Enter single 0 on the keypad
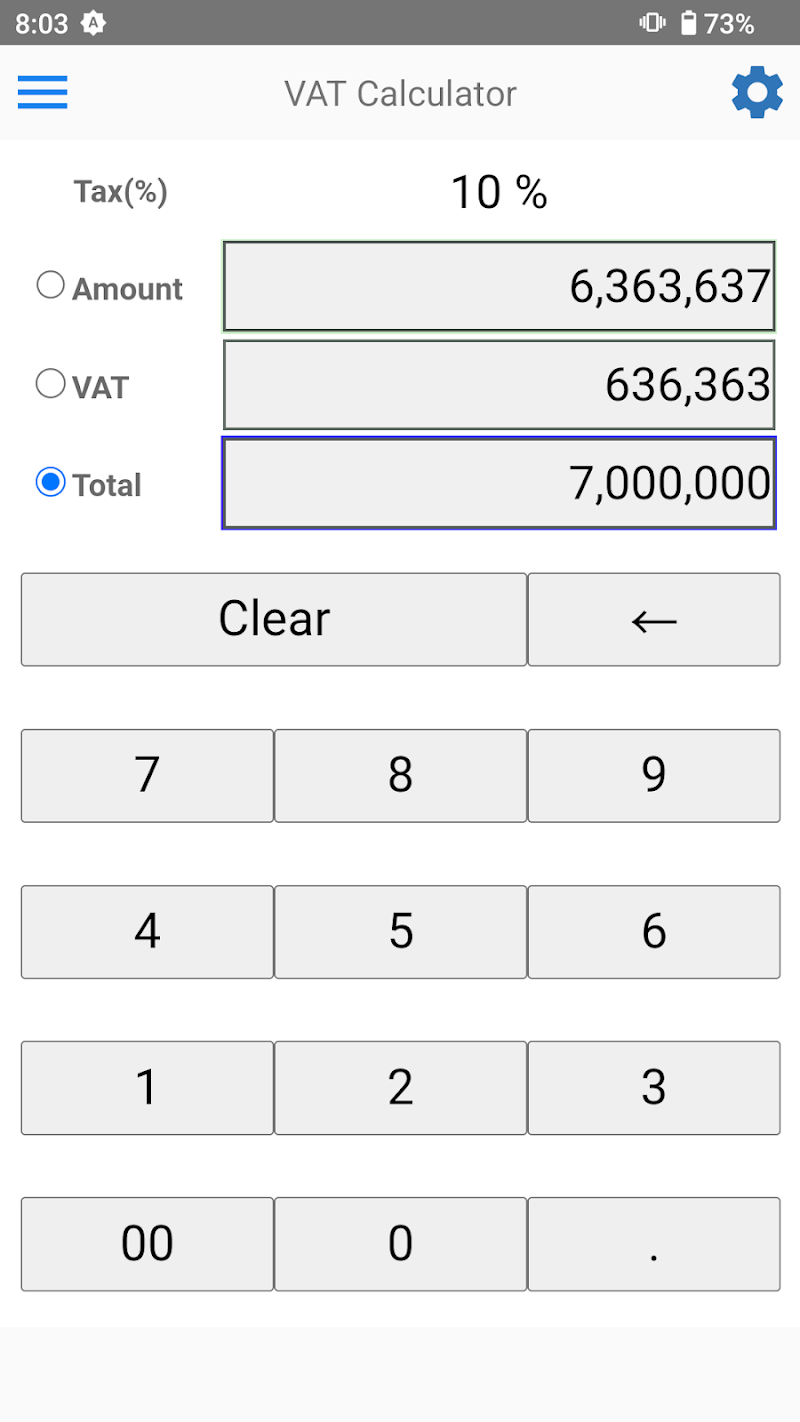 click(400, 1243)
